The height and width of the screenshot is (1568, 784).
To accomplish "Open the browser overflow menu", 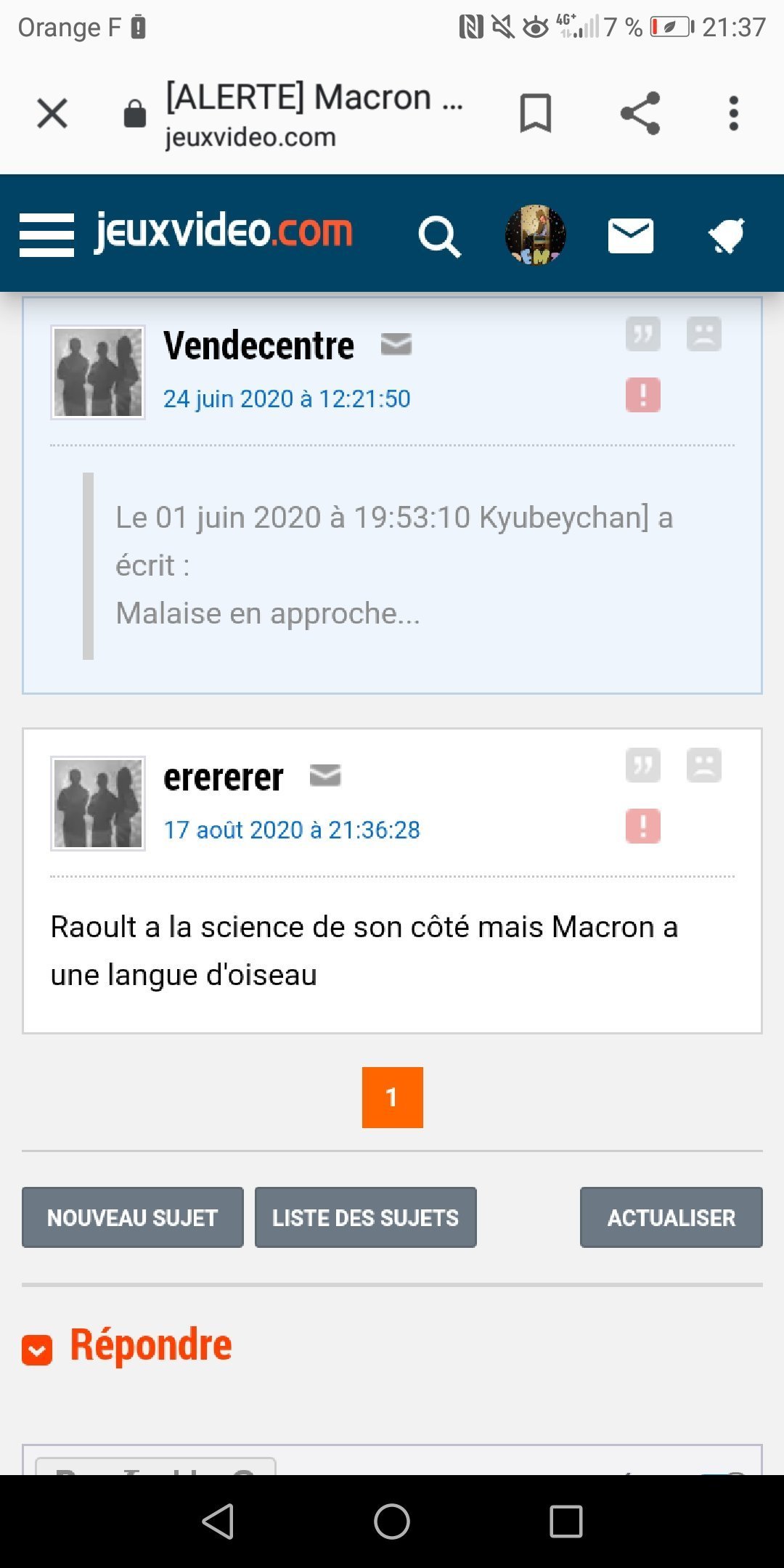I will coord(734,113).
